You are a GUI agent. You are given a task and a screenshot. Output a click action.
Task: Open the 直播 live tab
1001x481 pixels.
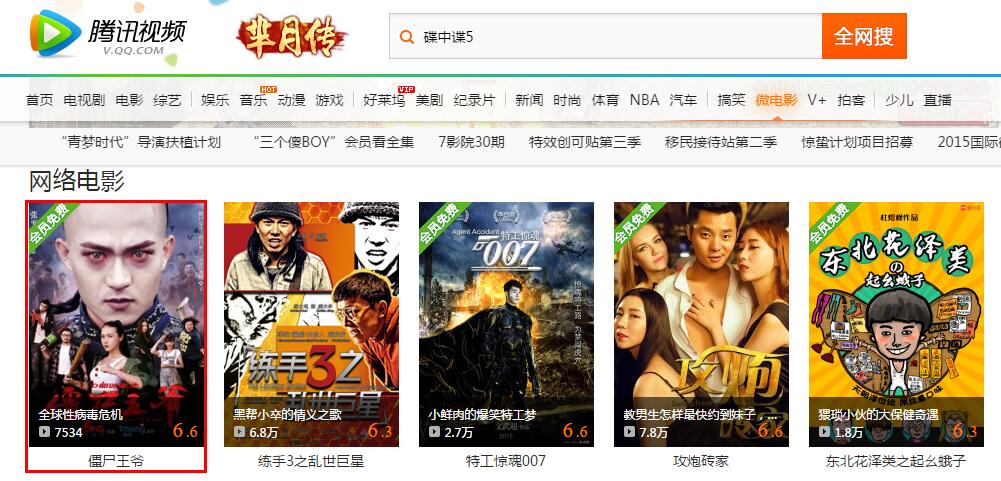[x=937, y=100]
